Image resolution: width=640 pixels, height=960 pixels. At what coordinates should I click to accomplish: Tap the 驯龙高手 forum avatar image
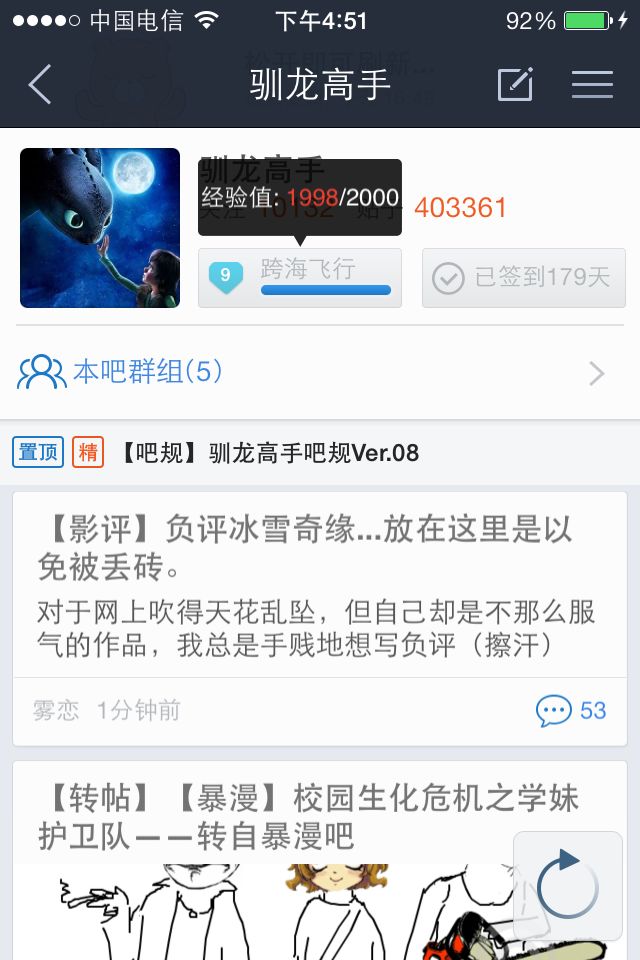(100, 228)
